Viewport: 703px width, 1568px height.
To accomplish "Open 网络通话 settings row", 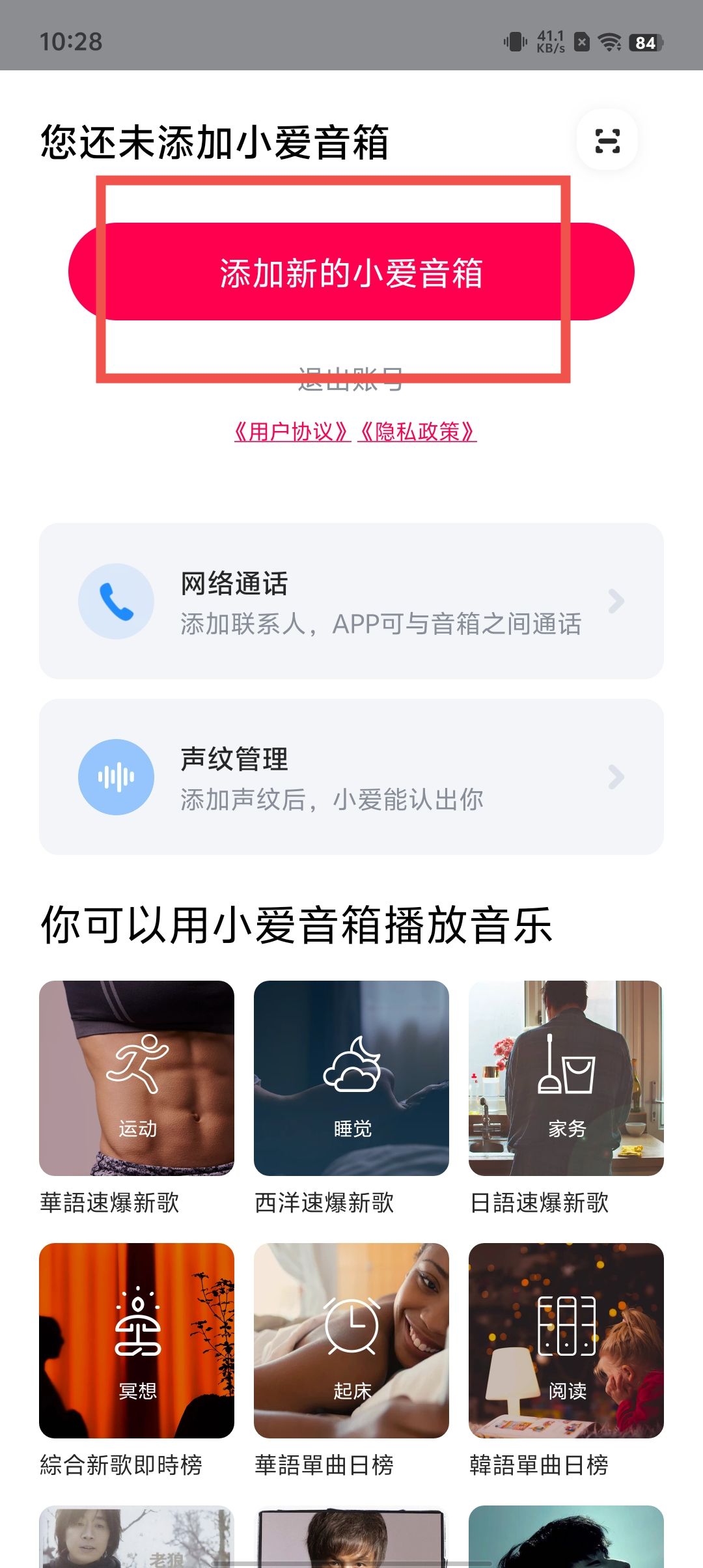I will click(351, 601).
